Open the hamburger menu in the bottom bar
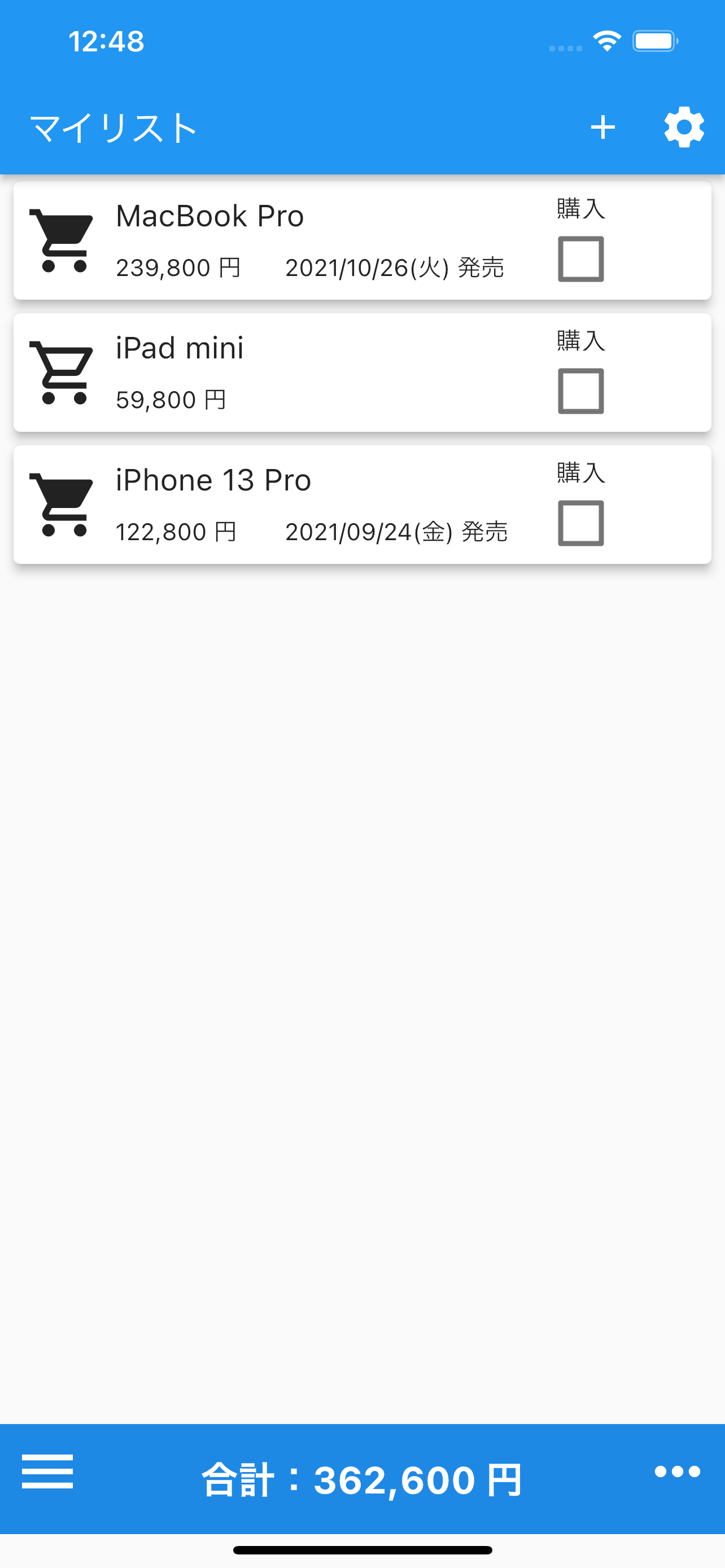This screenshot has height=1568, width=725. click(47, 1472)
